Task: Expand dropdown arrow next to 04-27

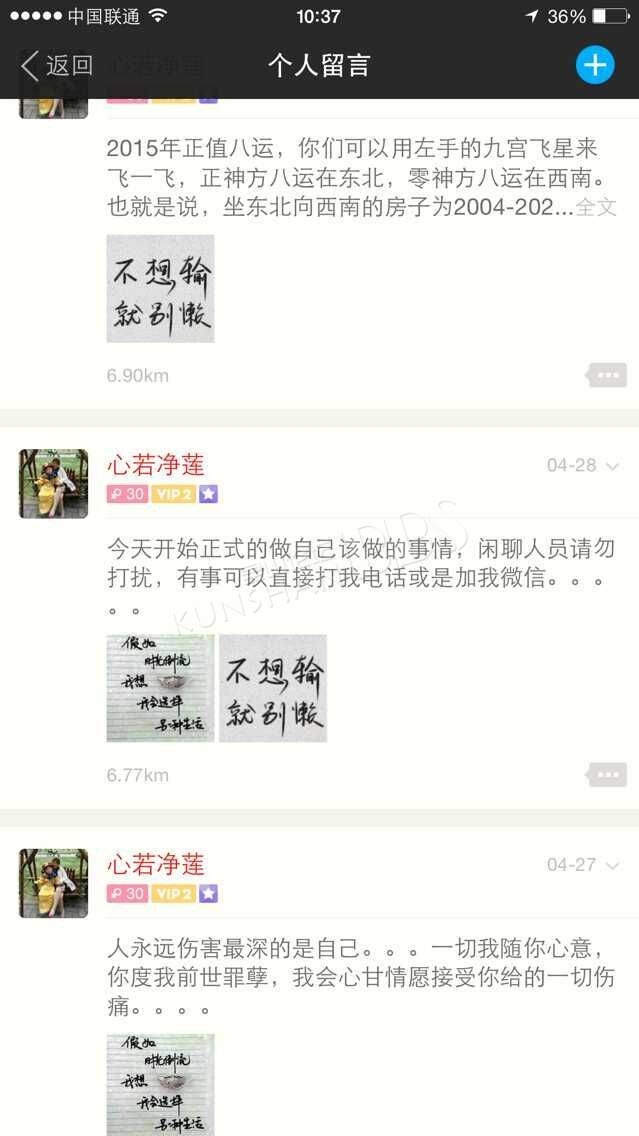Action: coord(613,866)
